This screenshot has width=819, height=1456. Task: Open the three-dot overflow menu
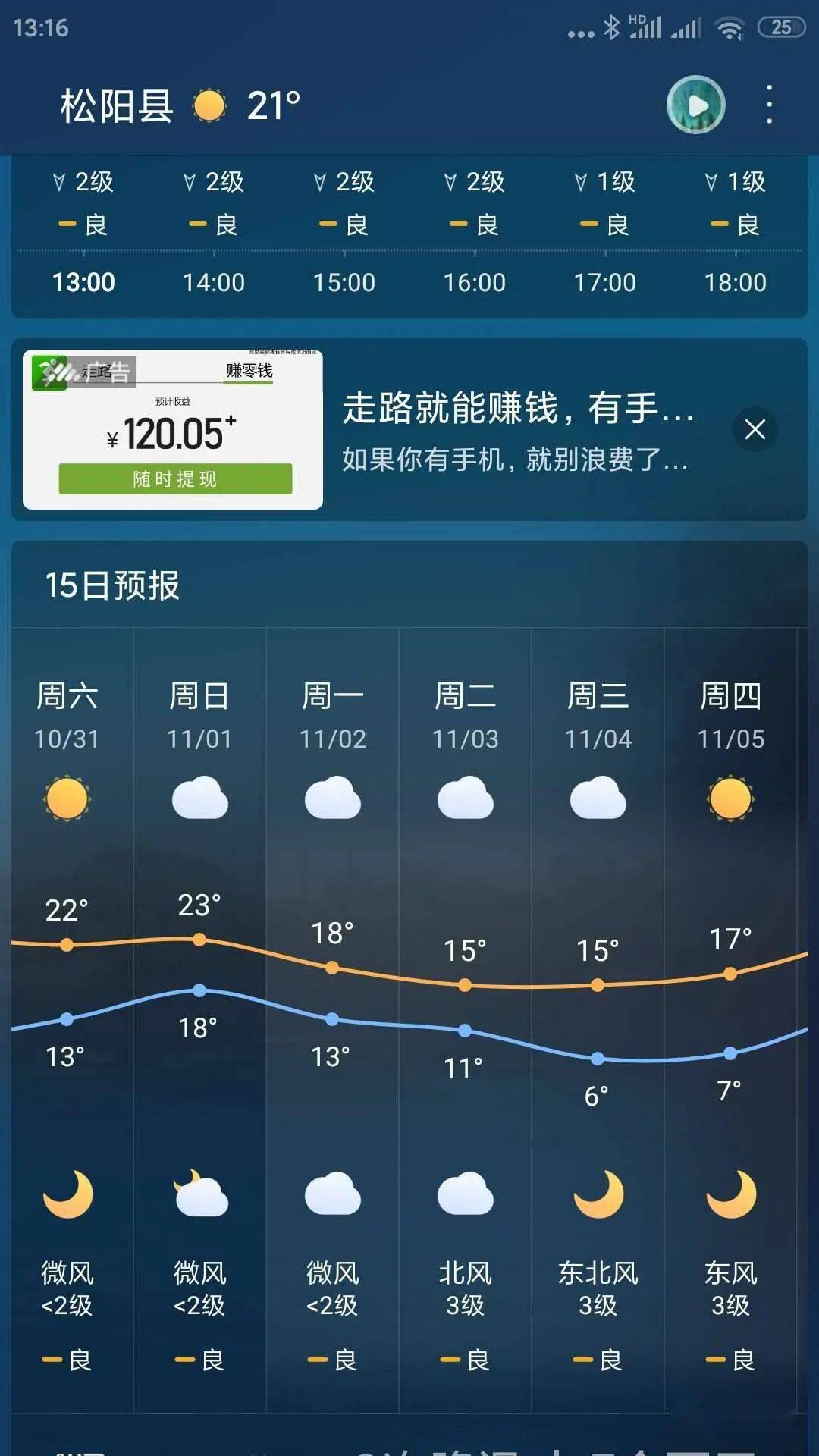769,105
